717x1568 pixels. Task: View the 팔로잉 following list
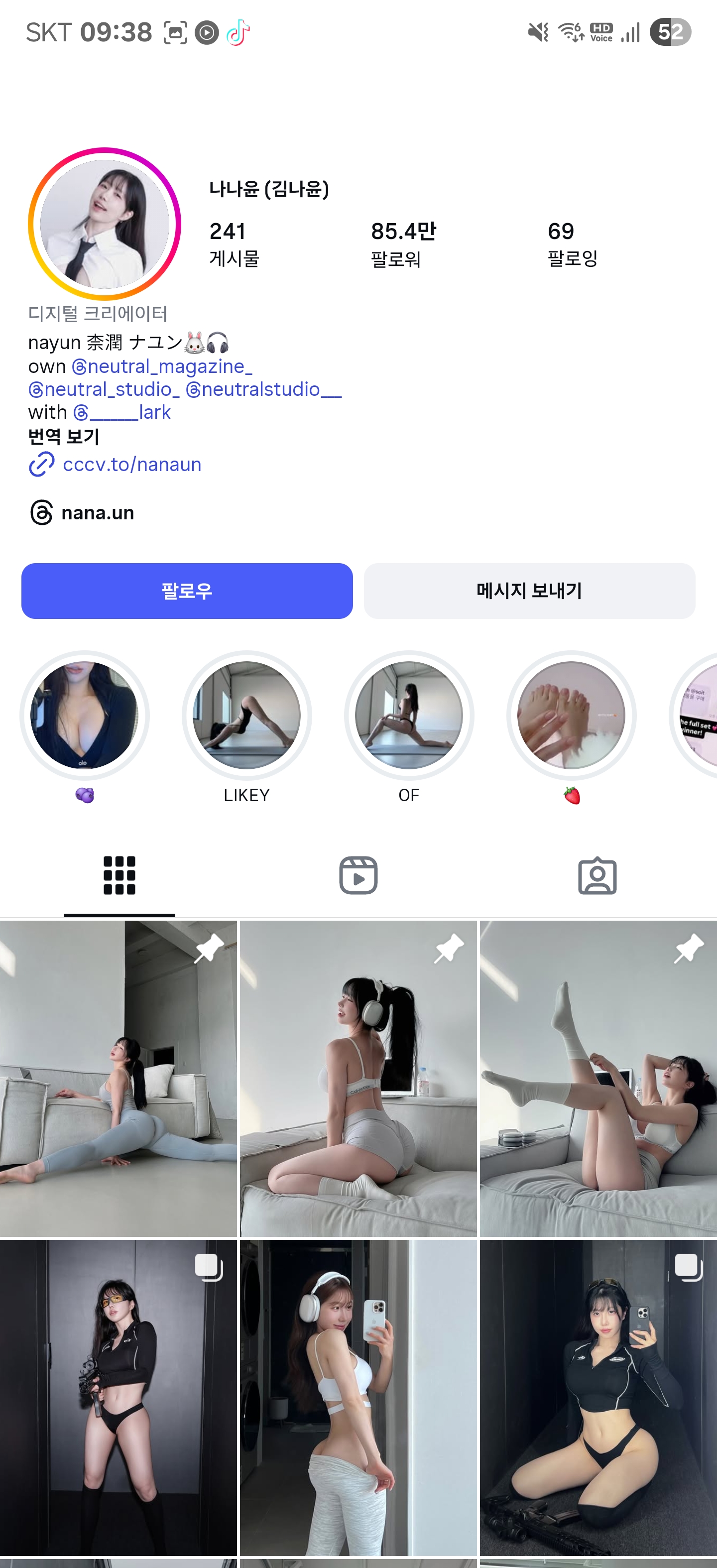click(572, 243)
